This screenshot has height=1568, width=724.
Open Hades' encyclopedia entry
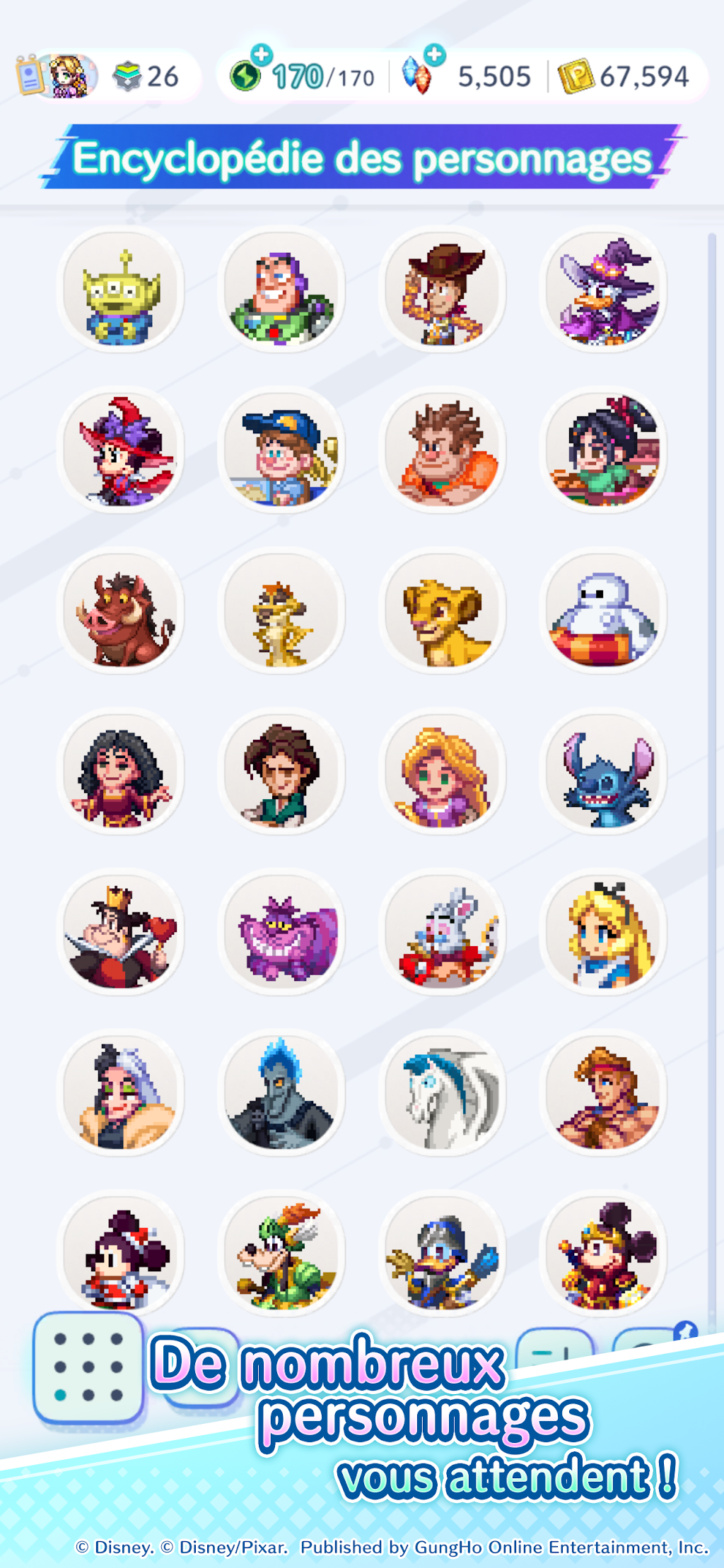pyautogui.click(x=282, y=1093)
